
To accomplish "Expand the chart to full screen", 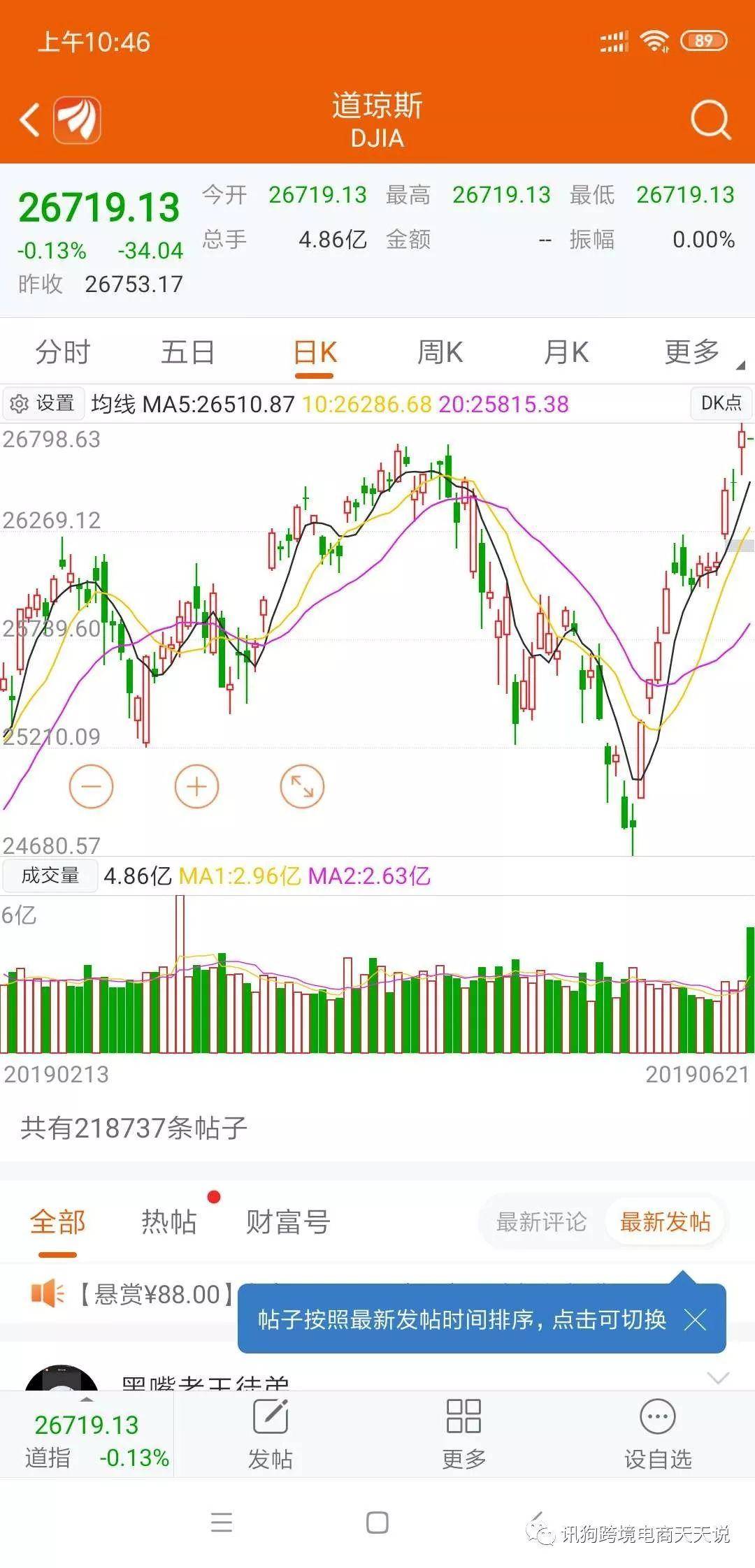I will [302, 786].
